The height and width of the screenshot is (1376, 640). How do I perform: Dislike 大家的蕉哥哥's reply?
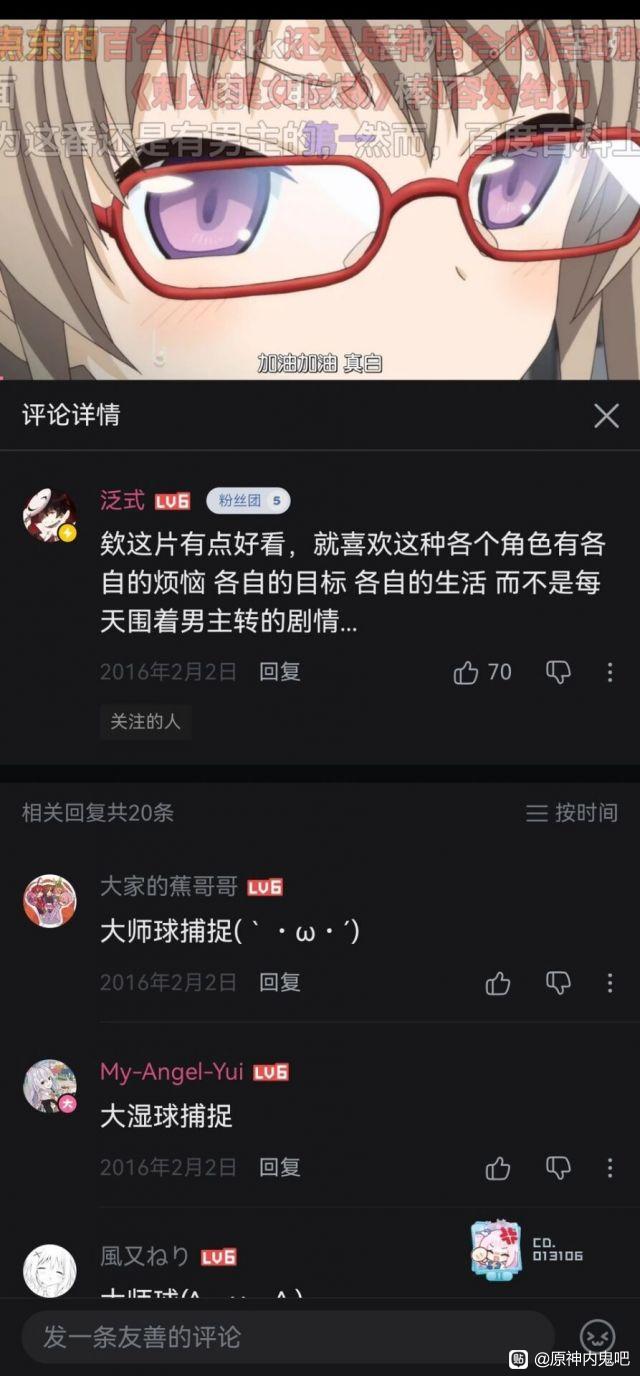pyautogui.click(x=558, y=983)
